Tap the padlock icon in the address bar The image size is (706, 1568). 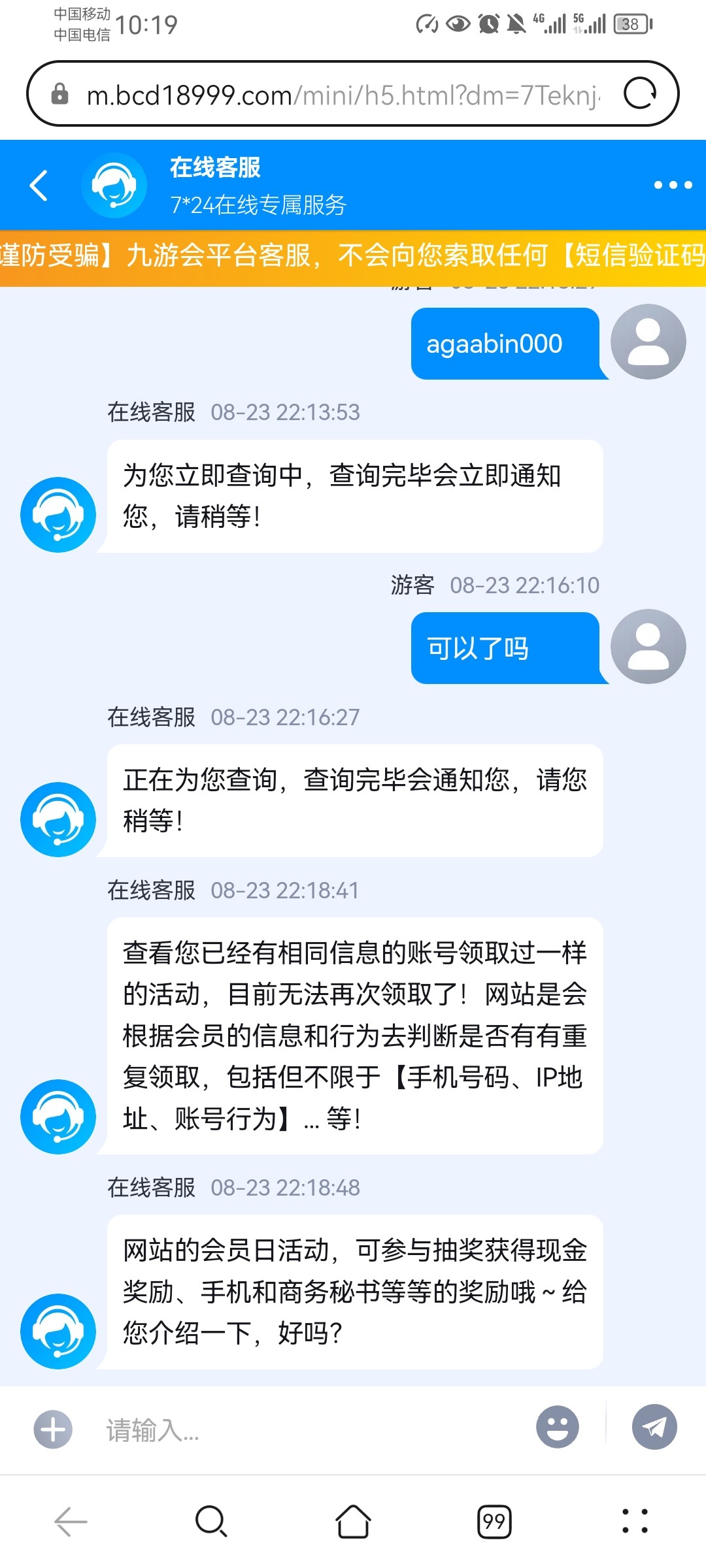tap(59, 93)
